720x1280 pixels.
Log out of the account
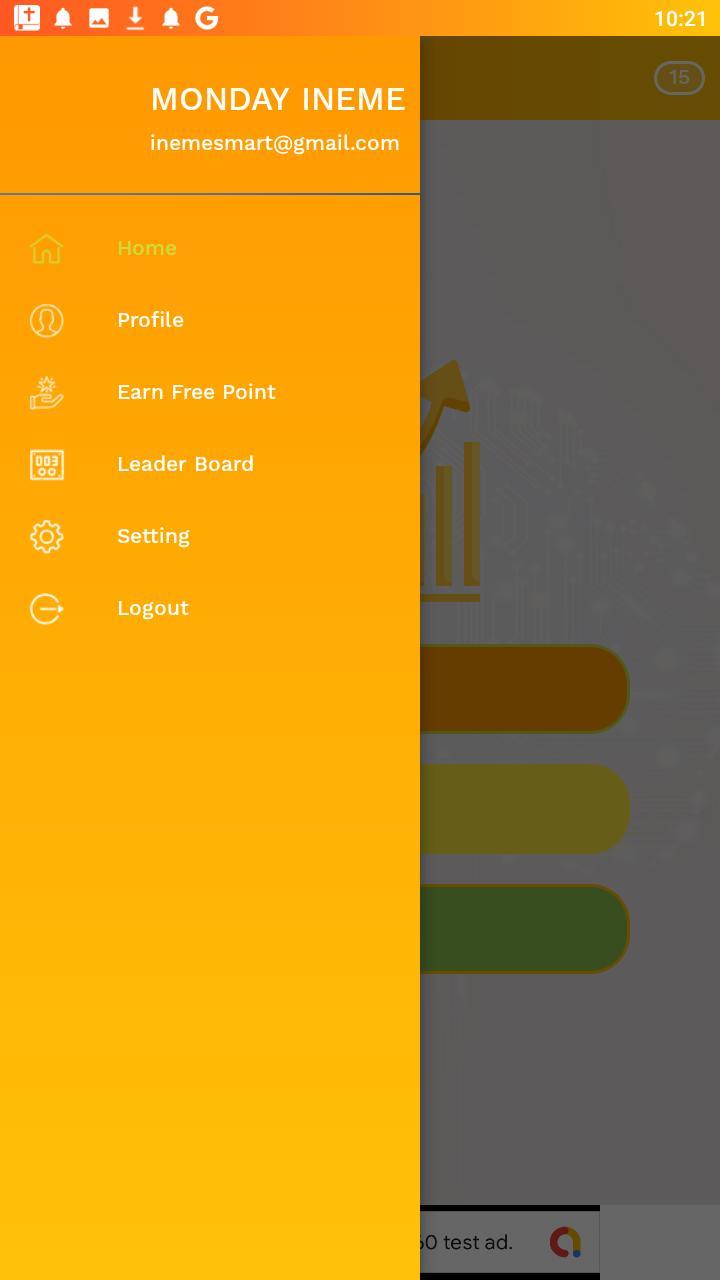[152, 608]
